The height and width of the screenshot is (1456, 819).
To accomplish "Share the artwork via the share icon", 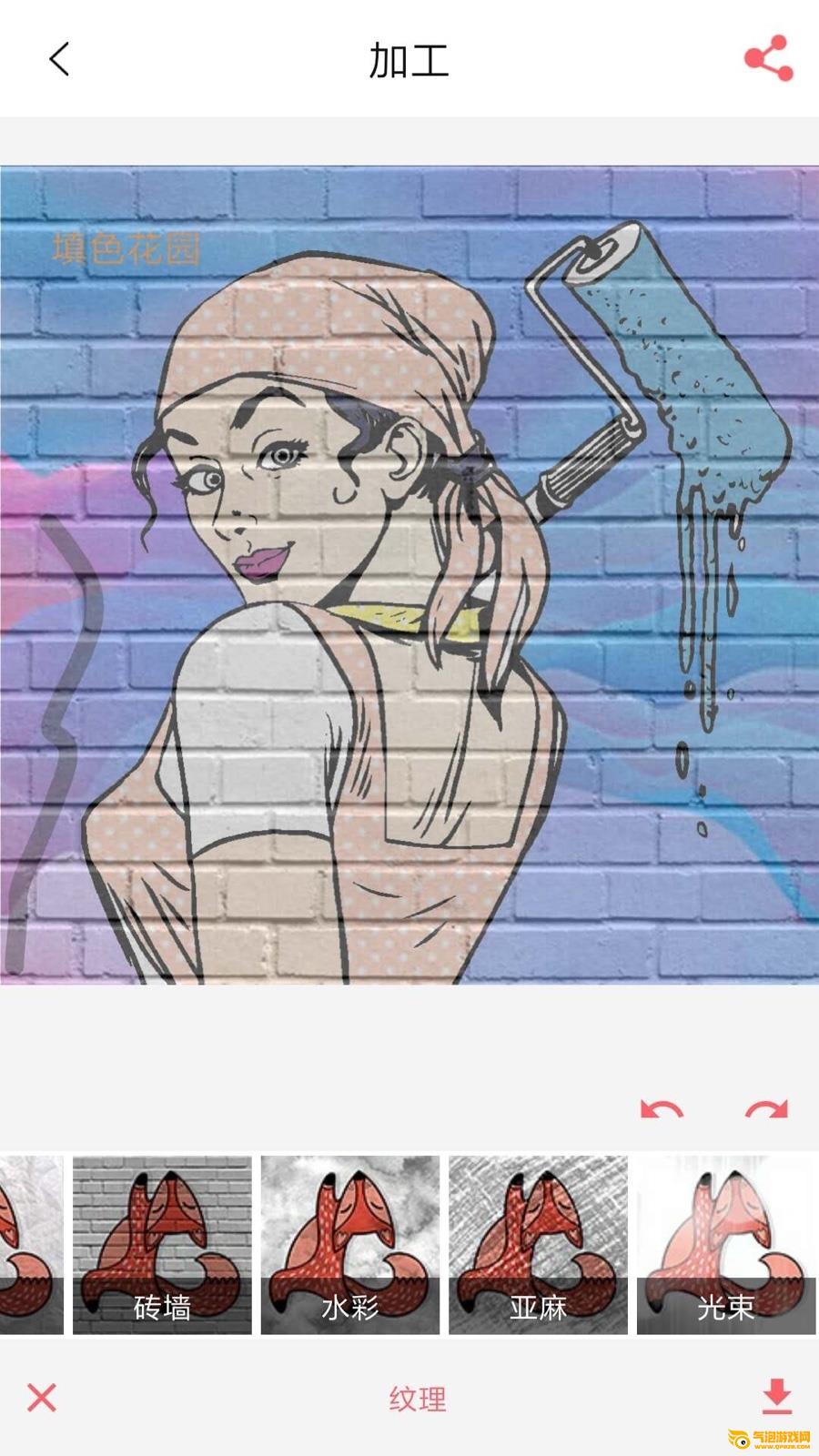I will click(768, 59).
